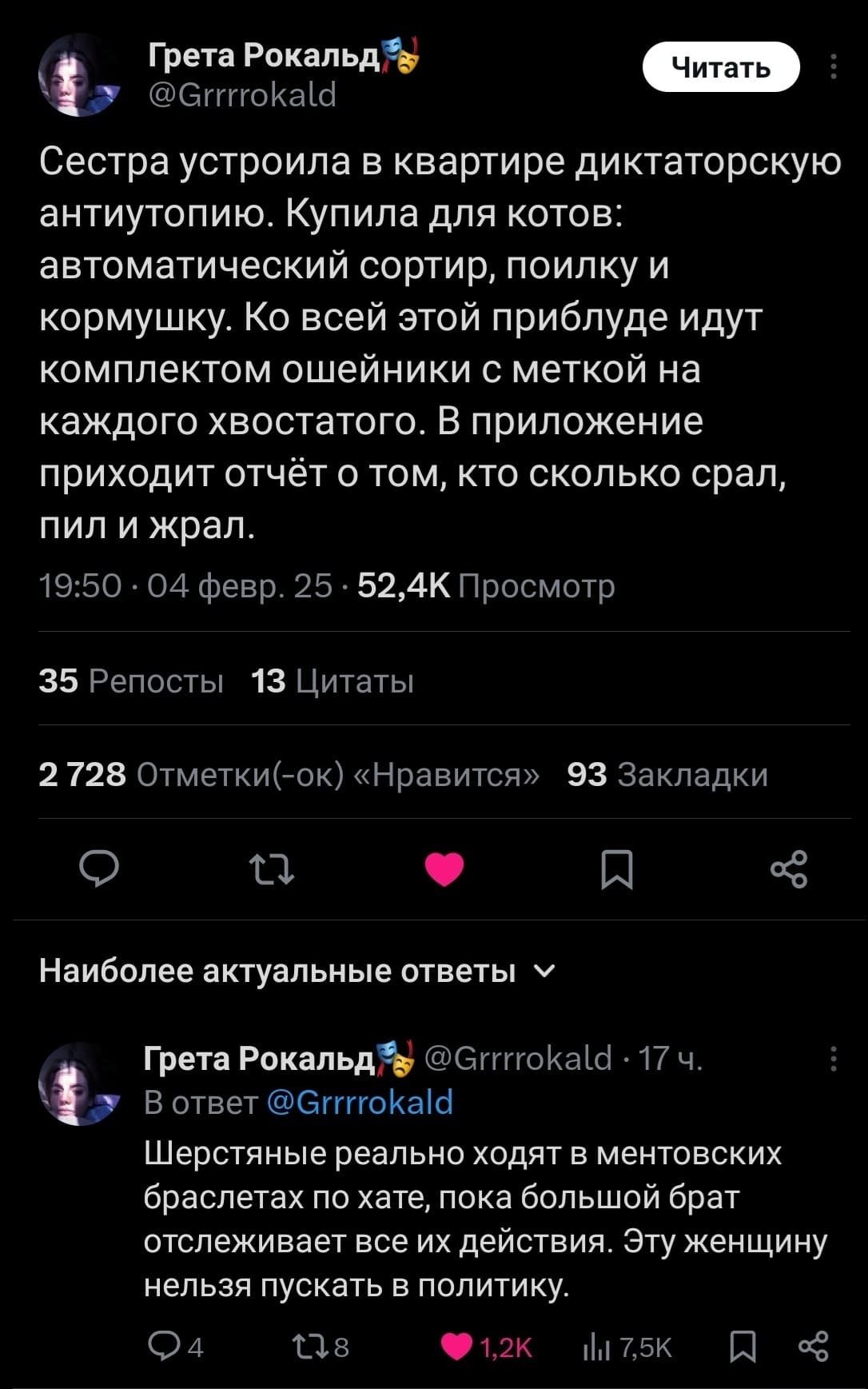View the 13 Цитаты list
The width and height of the screenshot is (868, 1389).
coord(332,681)
